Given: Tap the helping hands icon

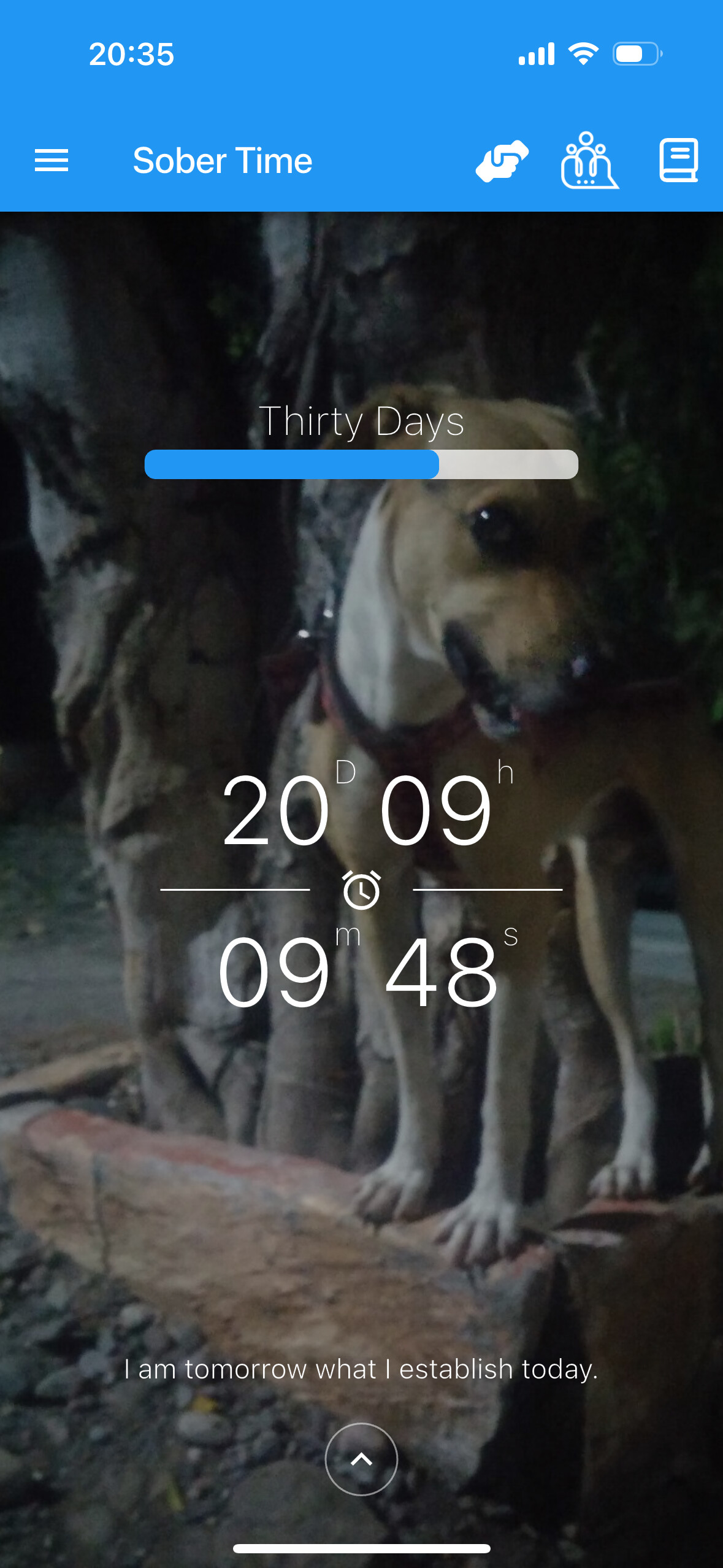Looking at the screenshot, I should pyautogui.click(x=502, y=161).
